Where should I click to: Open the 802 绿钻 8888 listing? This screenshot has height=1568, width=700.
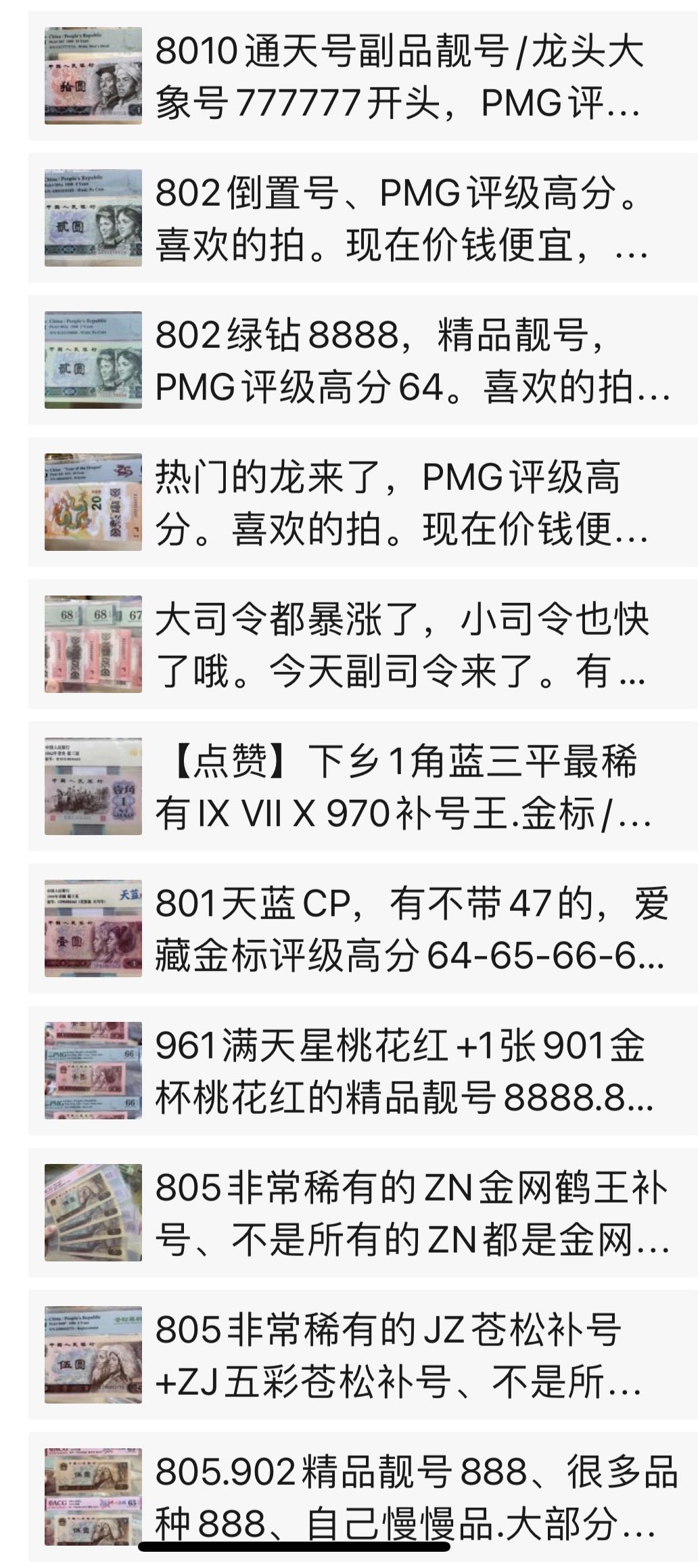(x=398, y=361)
